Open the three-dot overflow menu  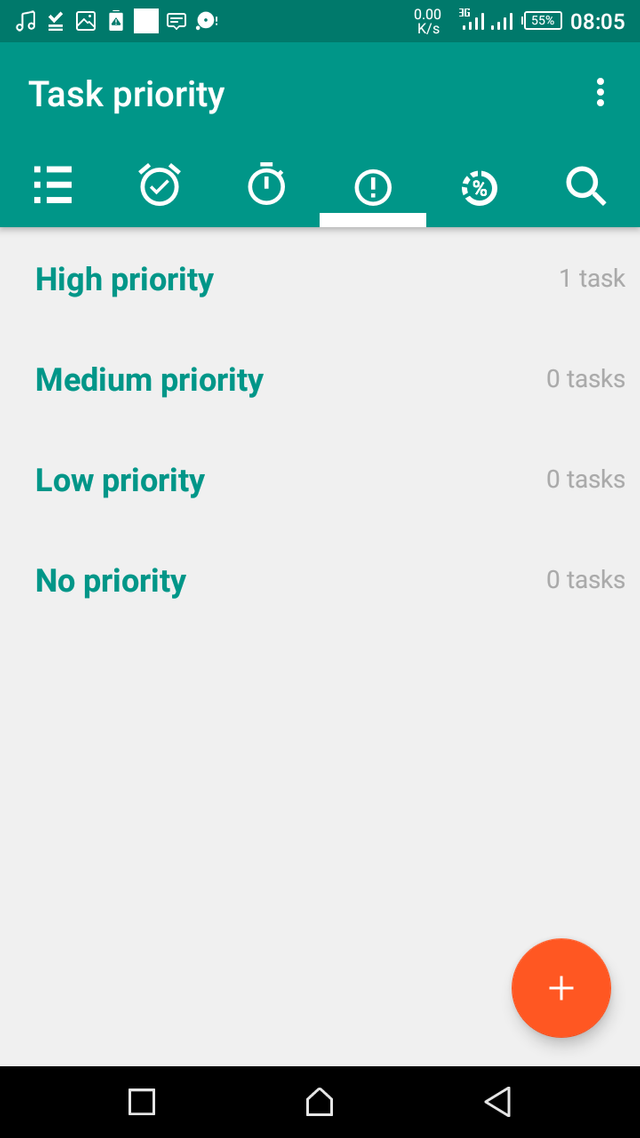coord(600,93)
